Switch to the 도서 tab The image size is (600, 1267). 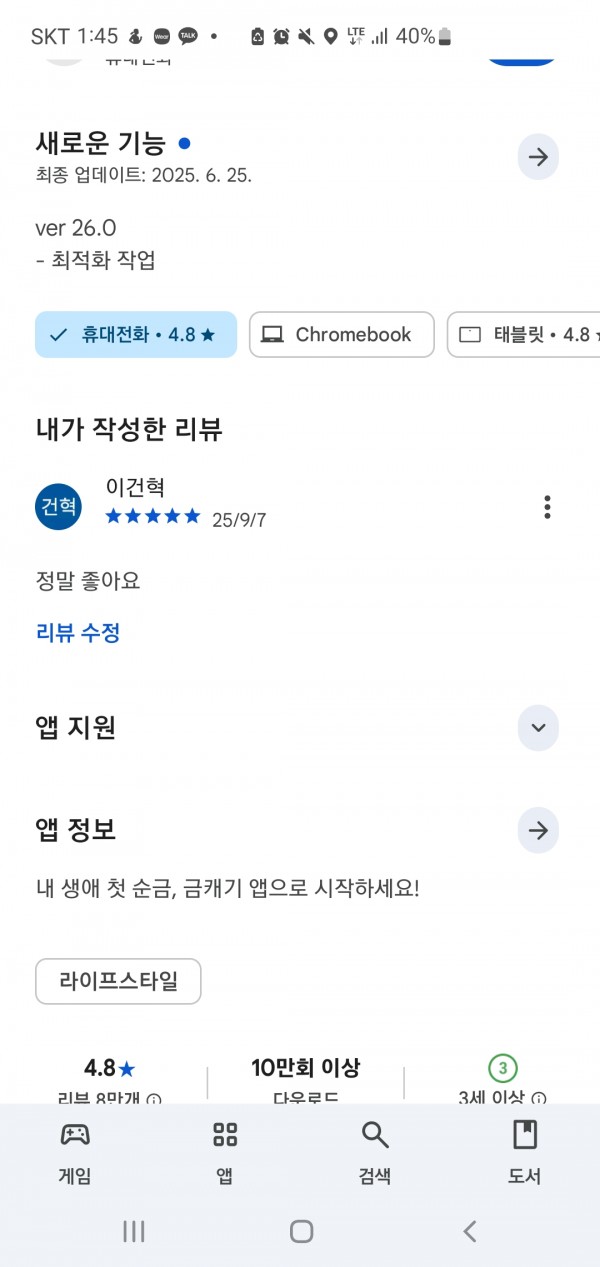[525, 1152]
